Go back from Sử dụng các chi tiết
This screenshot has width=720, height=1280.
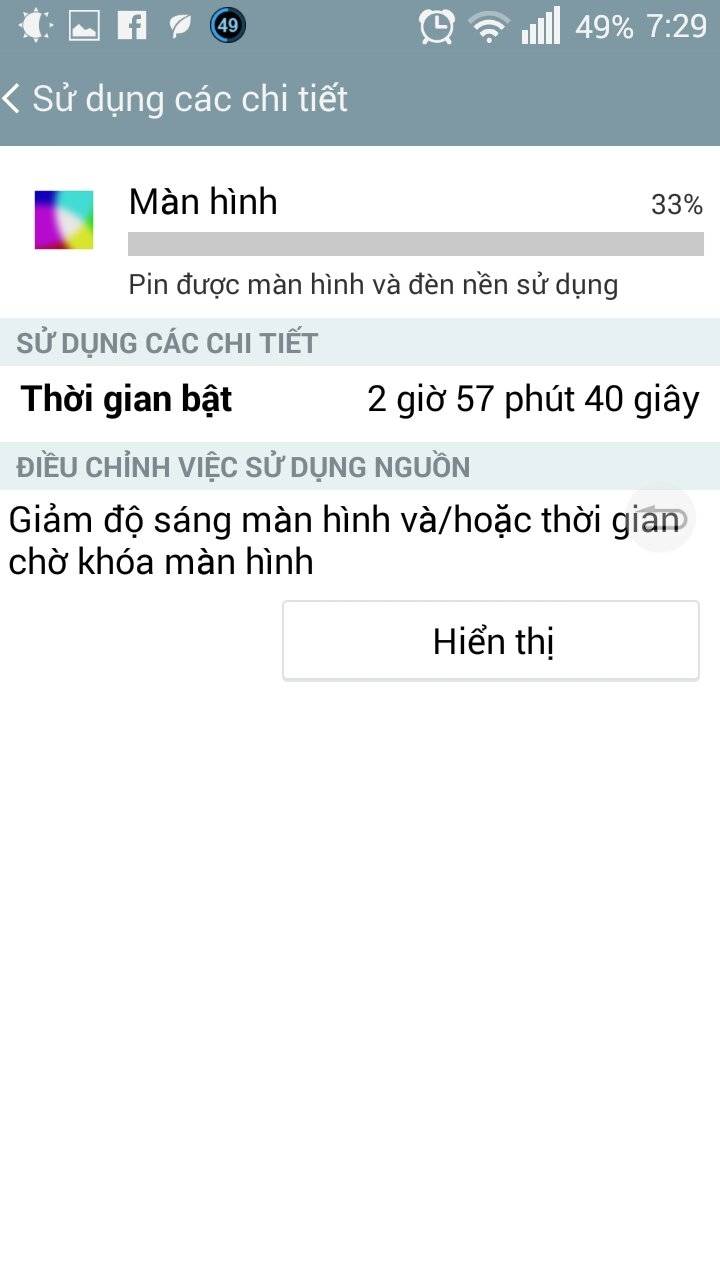pyautogui.click(x=14, y=99)
